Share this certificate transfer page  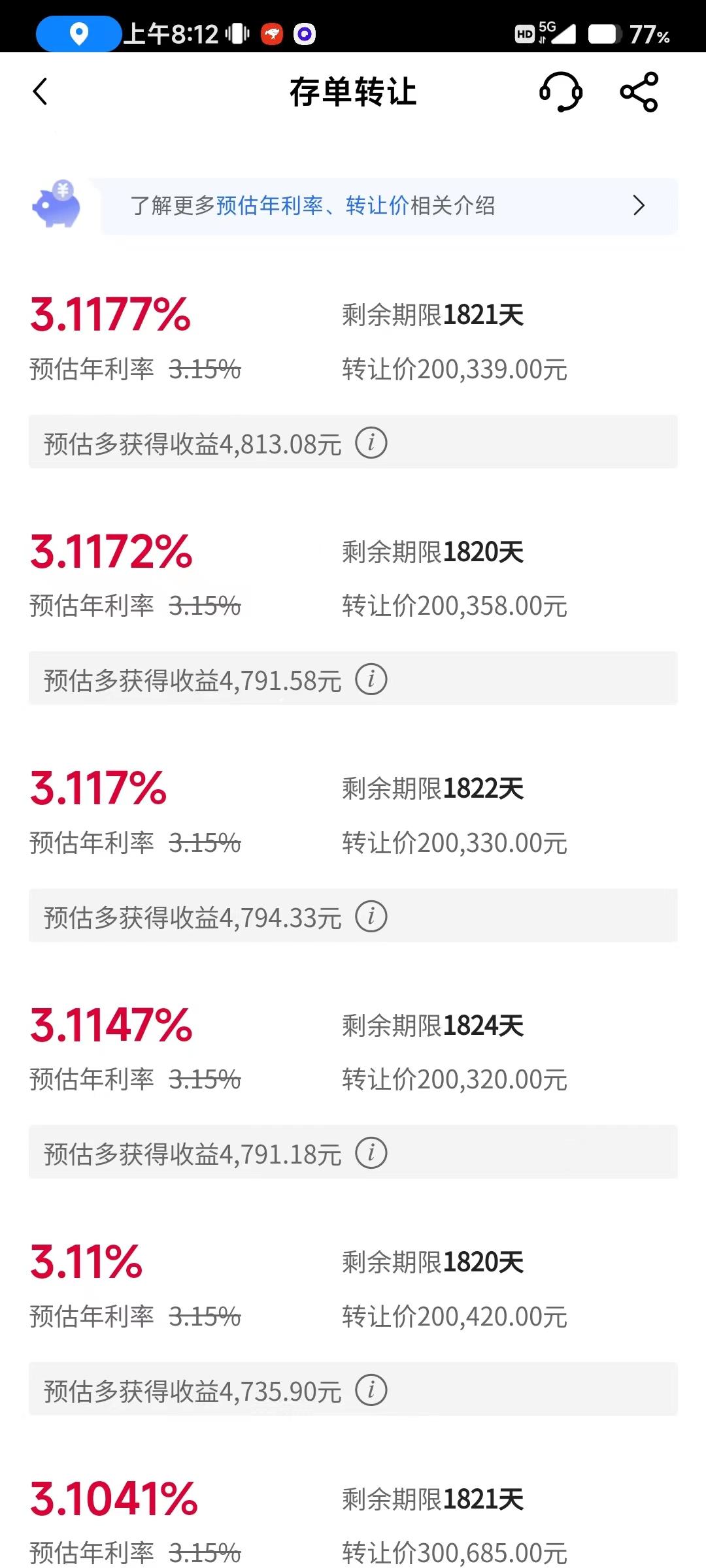pyautogui.click(x=639, y=91)
